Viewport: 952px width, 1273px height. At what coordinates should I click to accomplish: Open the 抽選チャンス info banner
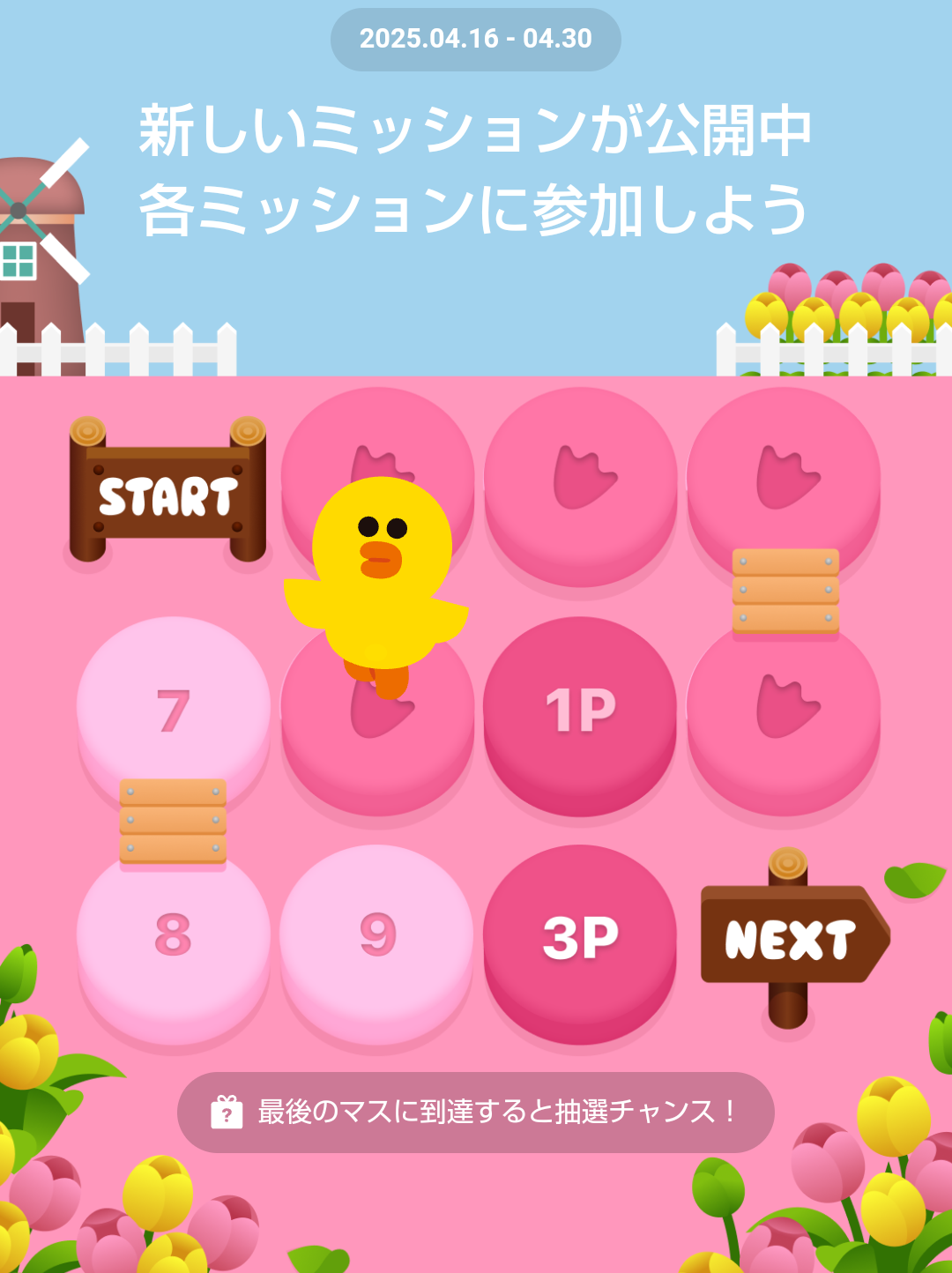pos(476,1112)
